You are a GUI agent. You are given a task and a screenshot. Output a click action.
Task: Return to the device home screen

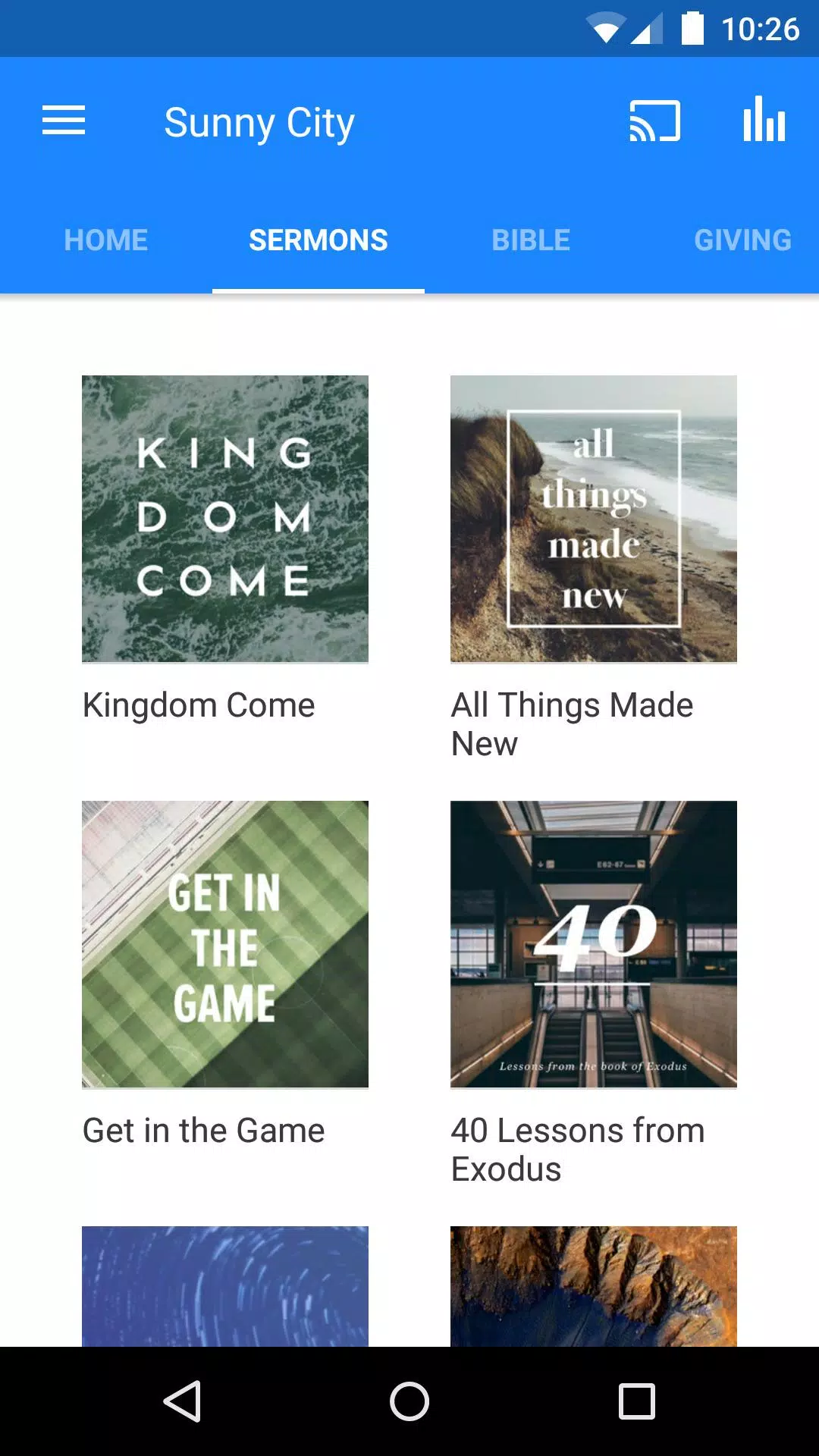point(409,1401)
